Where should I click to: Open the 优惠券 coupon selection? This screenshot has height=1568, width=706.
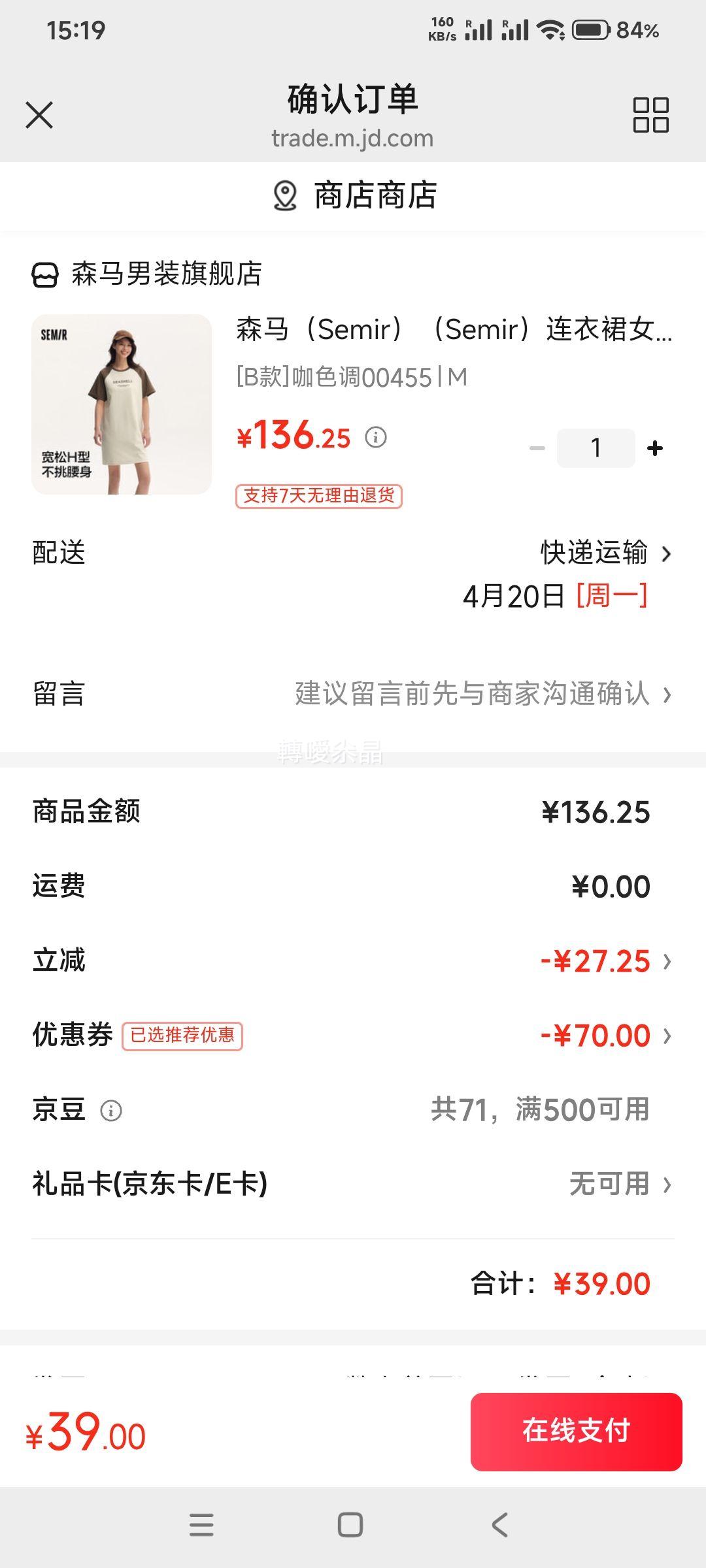click(667, 1034)
